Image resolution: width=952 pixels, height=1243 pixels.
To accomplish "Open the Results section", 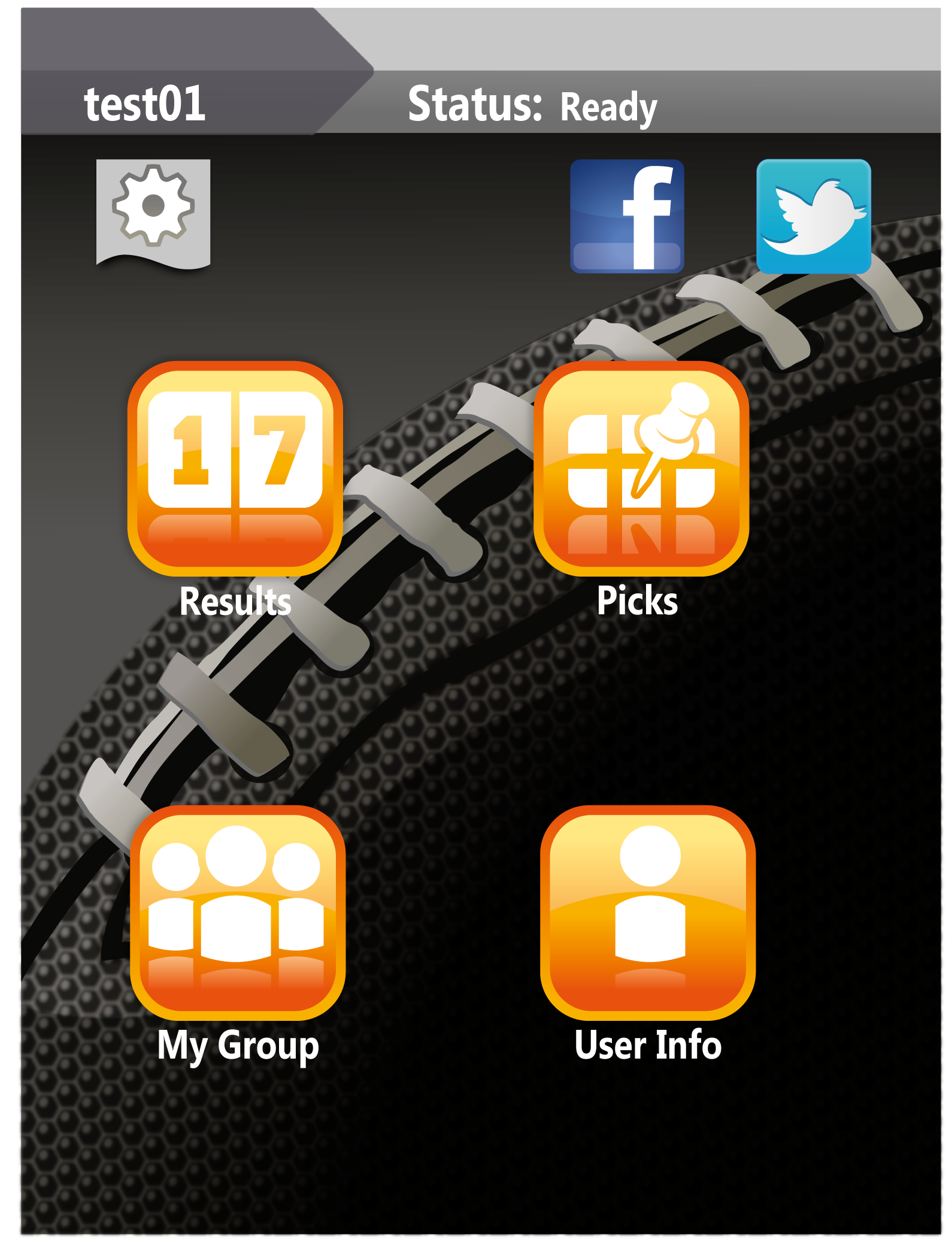I will pyautogui.click(x=235, y=468).
